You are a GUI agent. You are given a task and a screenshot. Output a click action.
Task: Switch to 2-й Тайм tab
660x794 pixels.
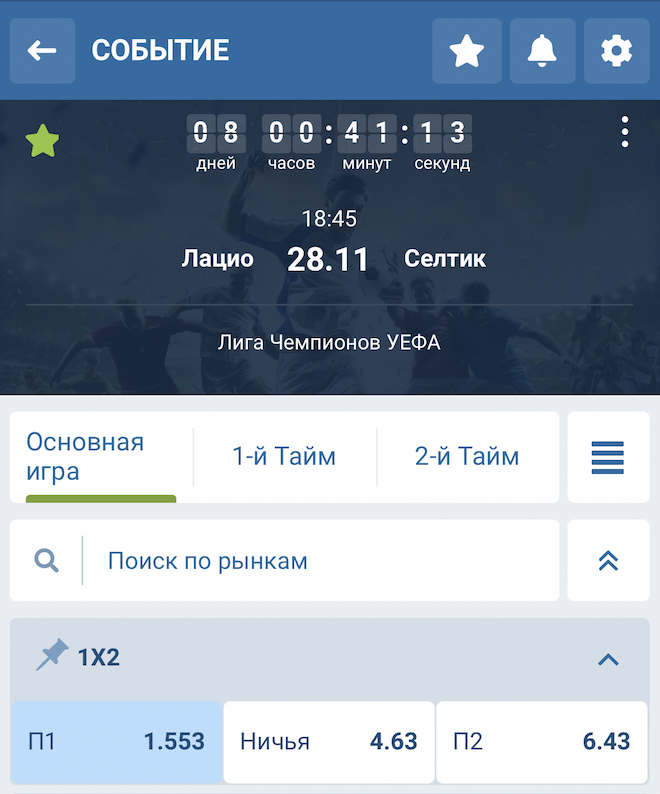click(x=467, y=457)
